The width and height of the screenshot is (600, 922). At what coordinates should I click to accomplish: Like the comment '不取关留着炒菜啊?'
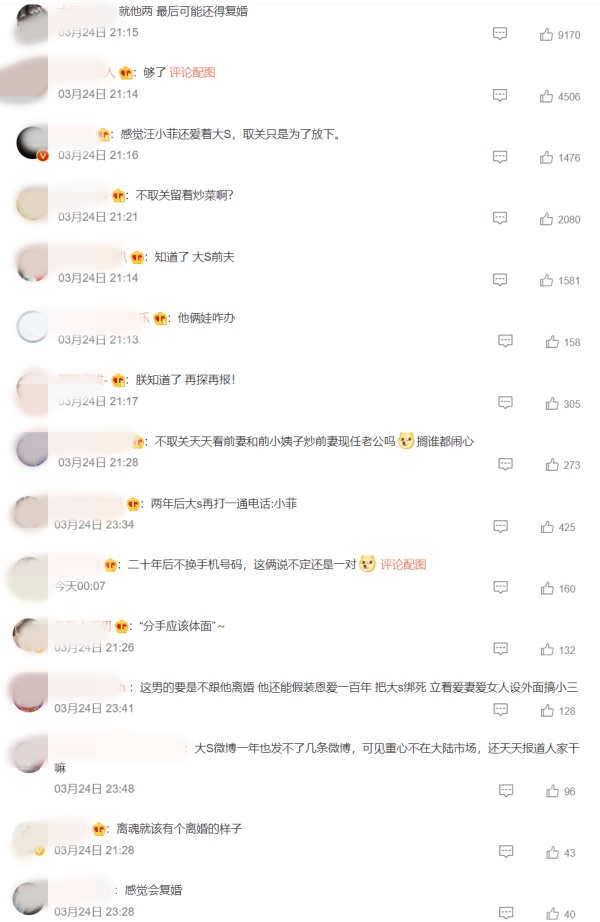click(547, 218)
